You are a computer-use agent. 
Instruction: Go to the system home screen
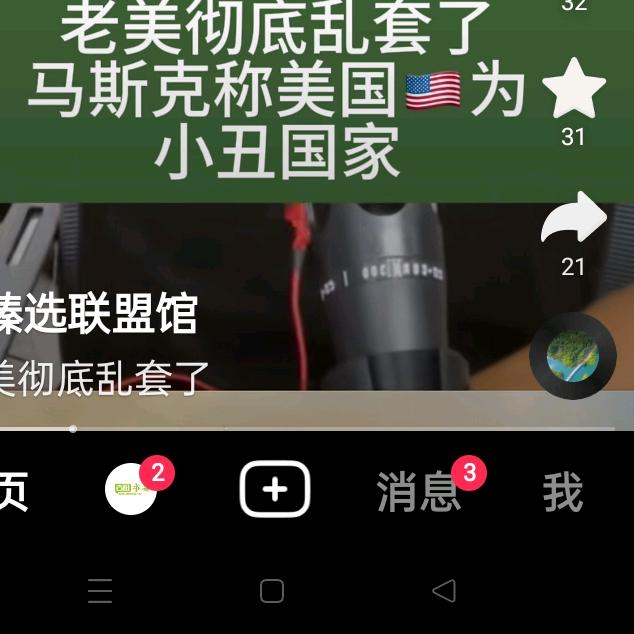tap(272, 591)
